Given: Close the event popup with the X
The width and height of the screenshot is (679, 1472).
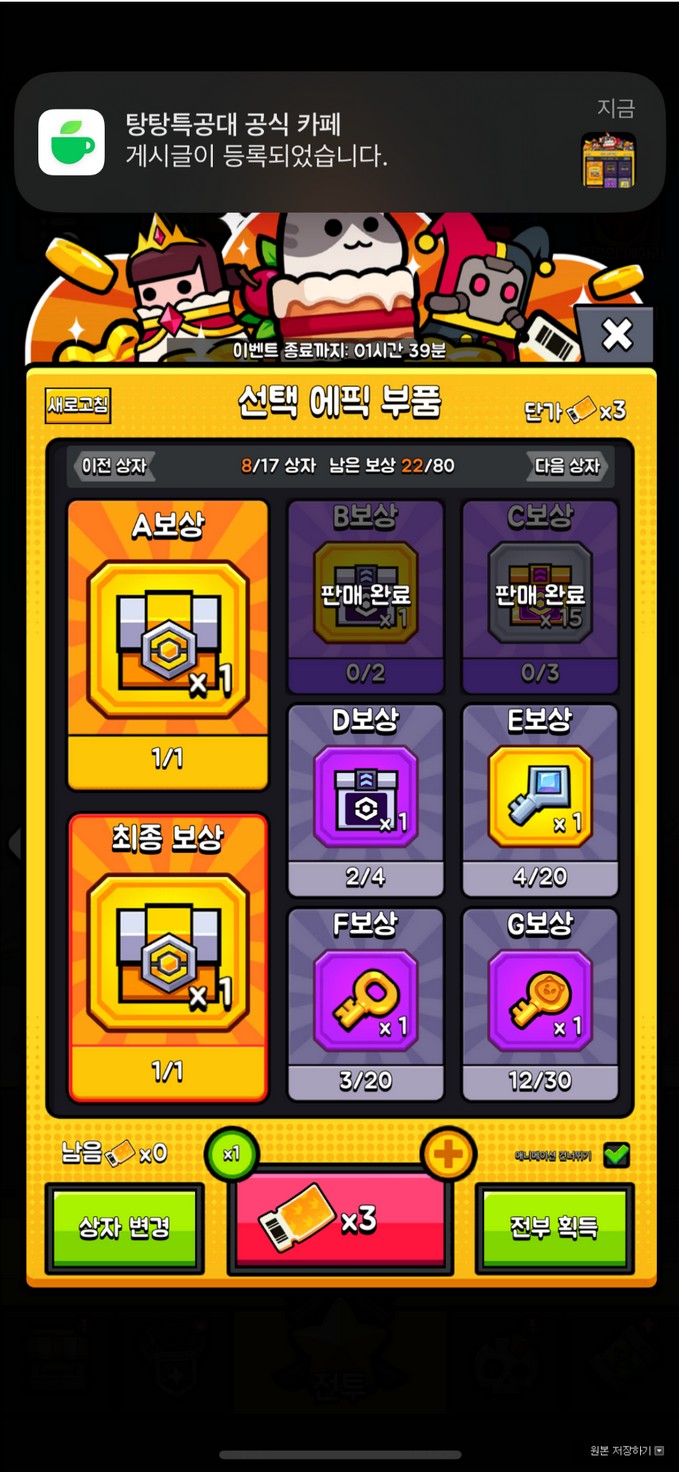Looking at the screenshot, I should (617, 335).
